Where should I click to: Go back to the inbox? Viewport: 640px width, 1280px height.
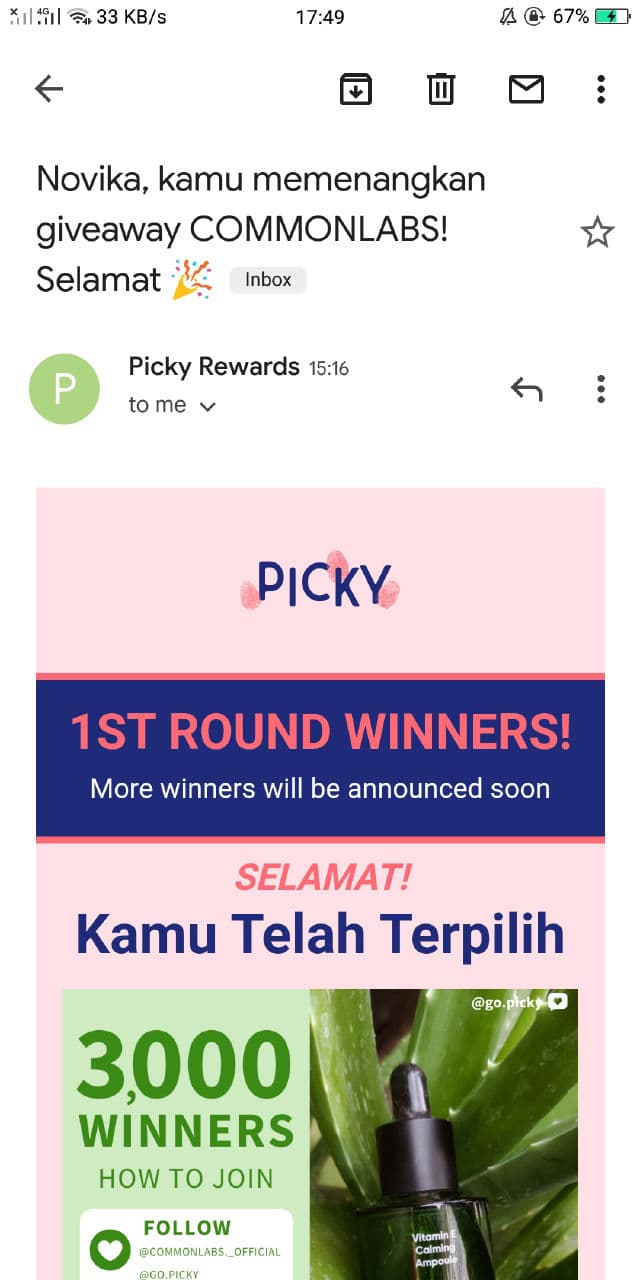[49, 89]
